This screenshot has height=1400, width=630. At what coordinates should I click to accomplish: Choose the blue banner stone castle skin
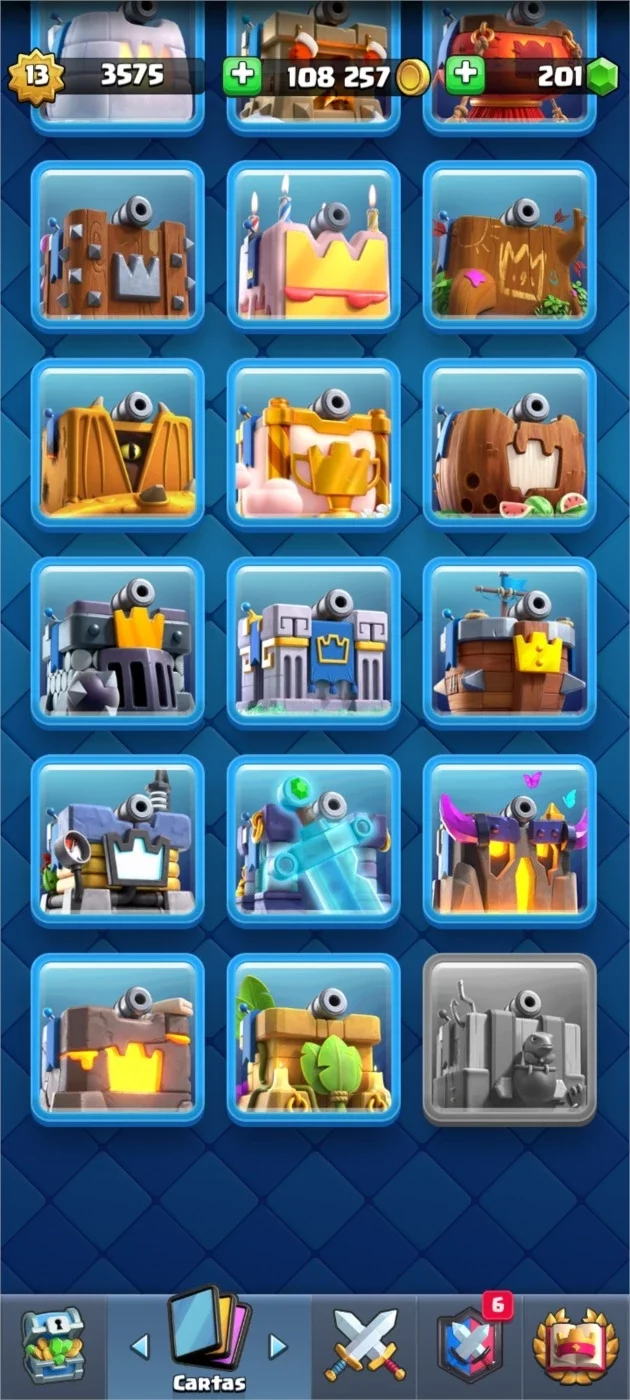point(314,642)
